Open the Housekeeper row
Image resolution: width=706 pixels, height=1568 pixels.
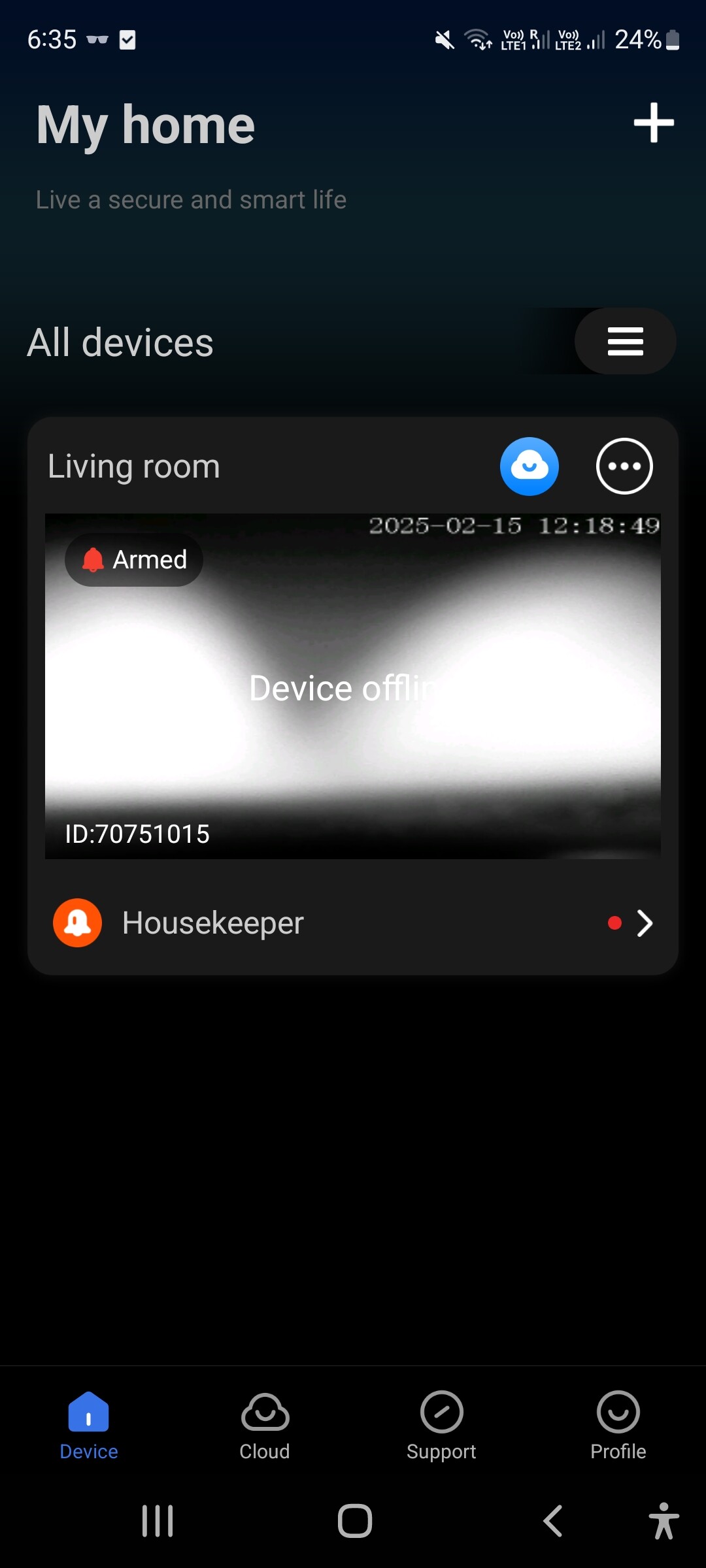pyautogui.click(x=353, y=923)
